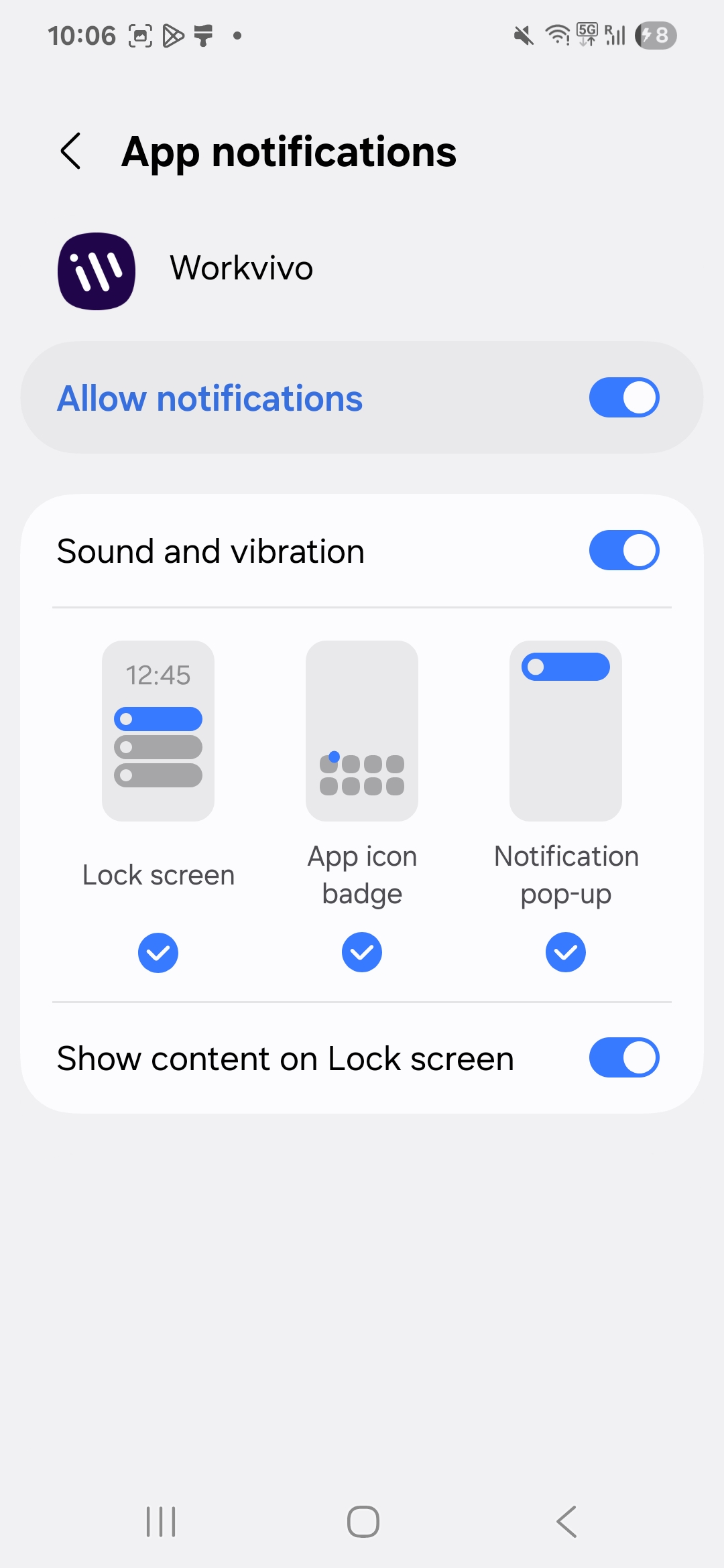The image size is (724, 1568).
Task: Toggle Show content on Lock screen
Action: pos(624,1057)
